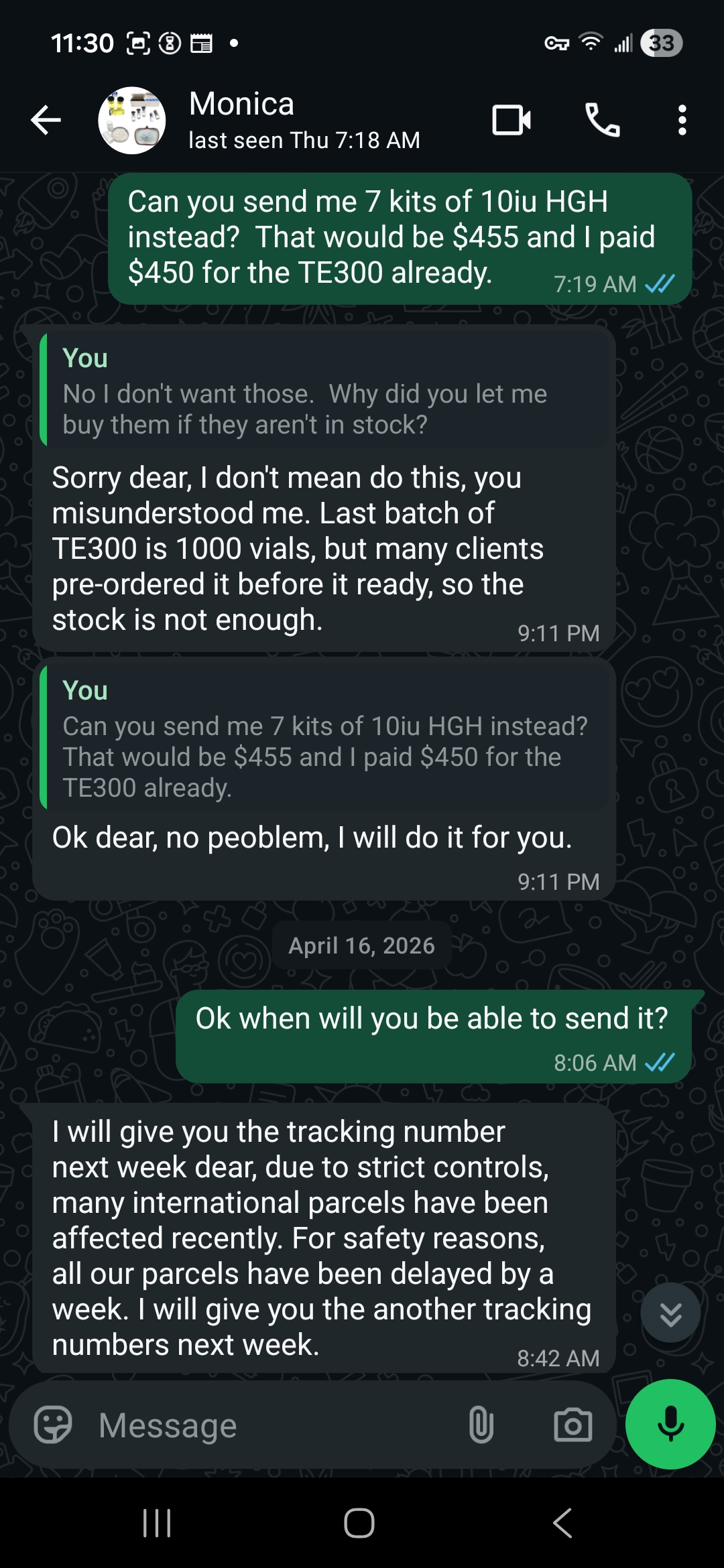Show recent apps from the navigation bar
Screen dimensions: 724x1568
point(158,1522)
